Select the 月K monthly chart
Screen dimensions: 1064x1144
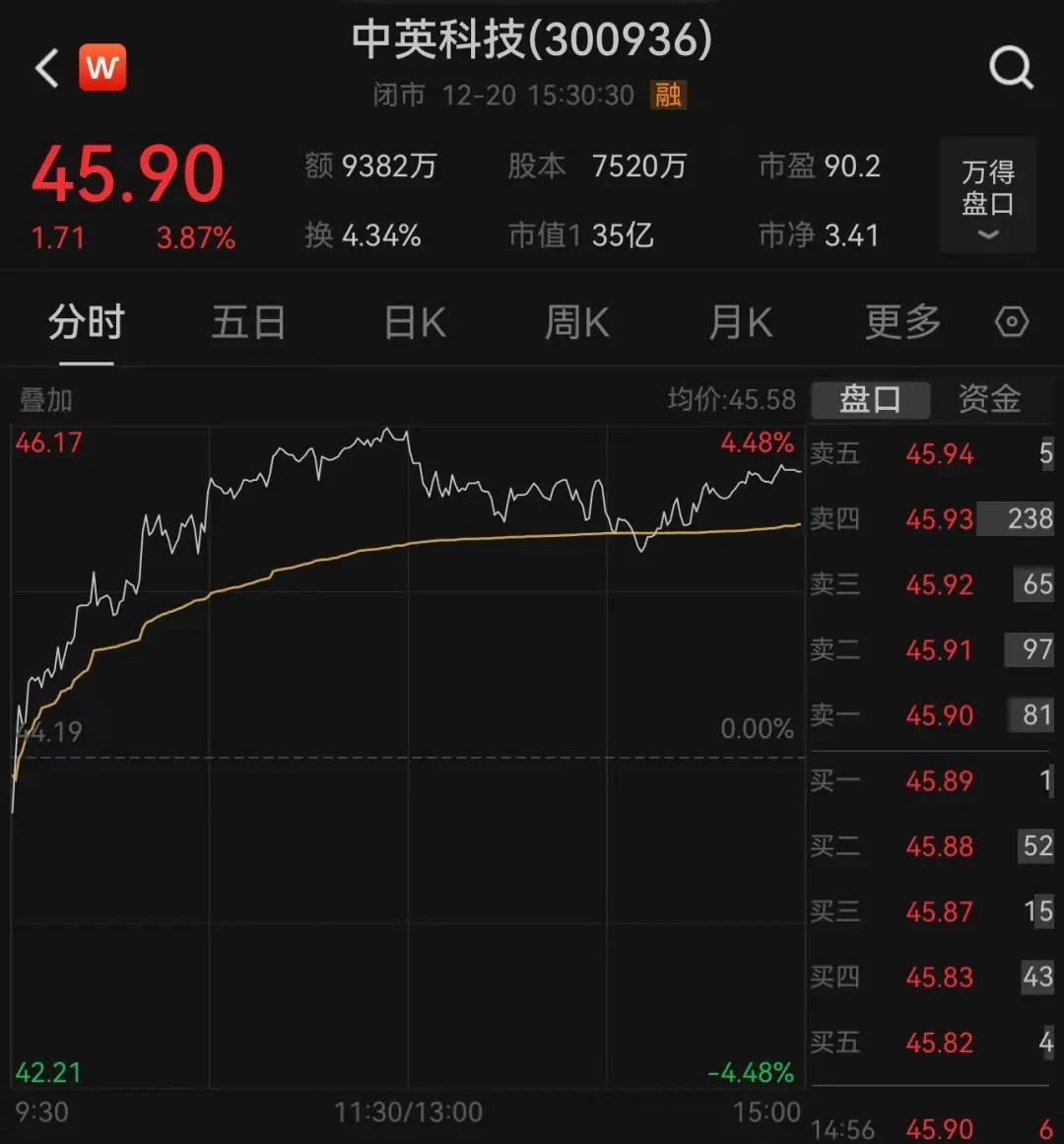pyautogui.click(x=741, y=322)
